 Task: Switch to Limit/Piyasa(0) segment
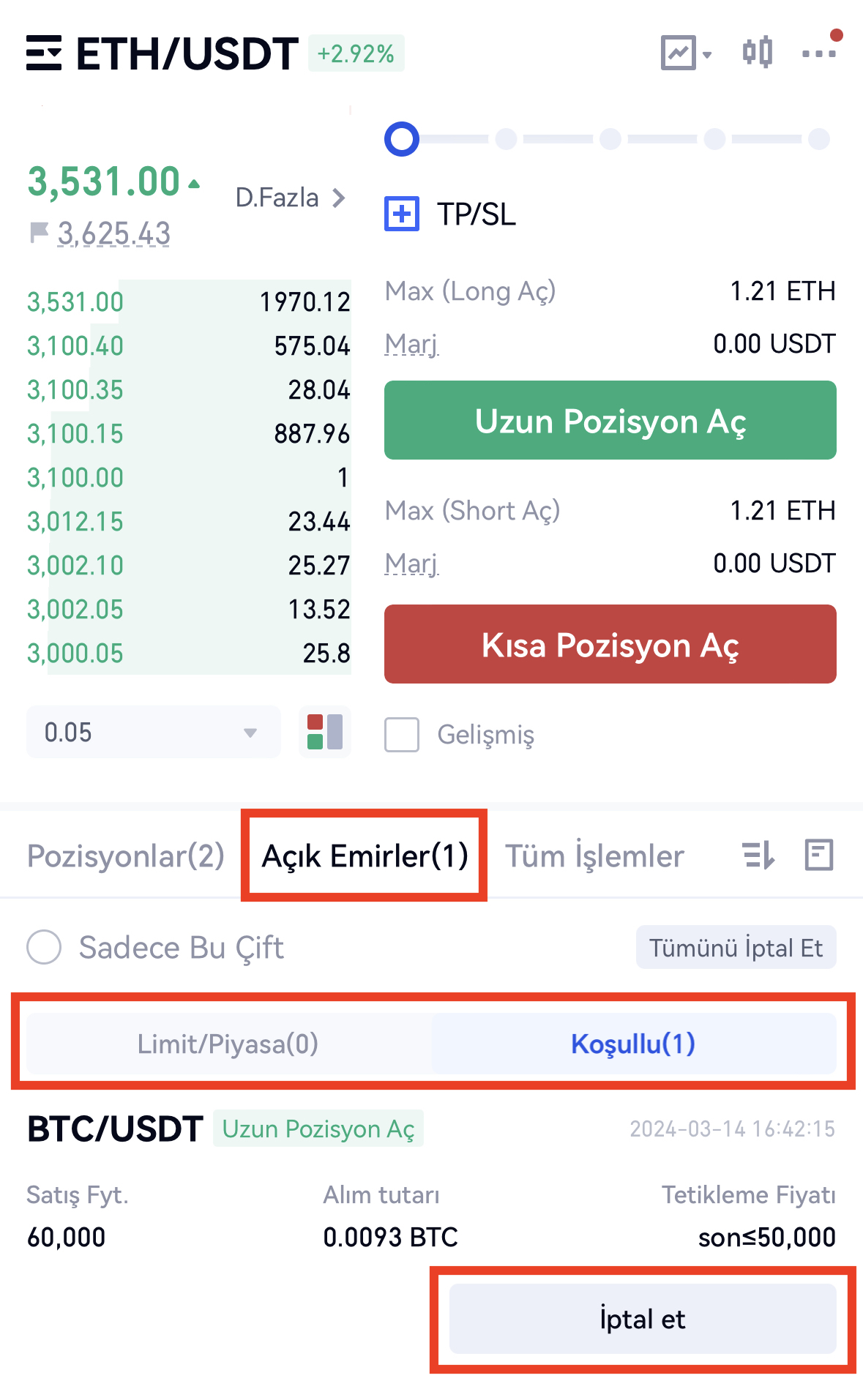click(x=228, y=1044)
